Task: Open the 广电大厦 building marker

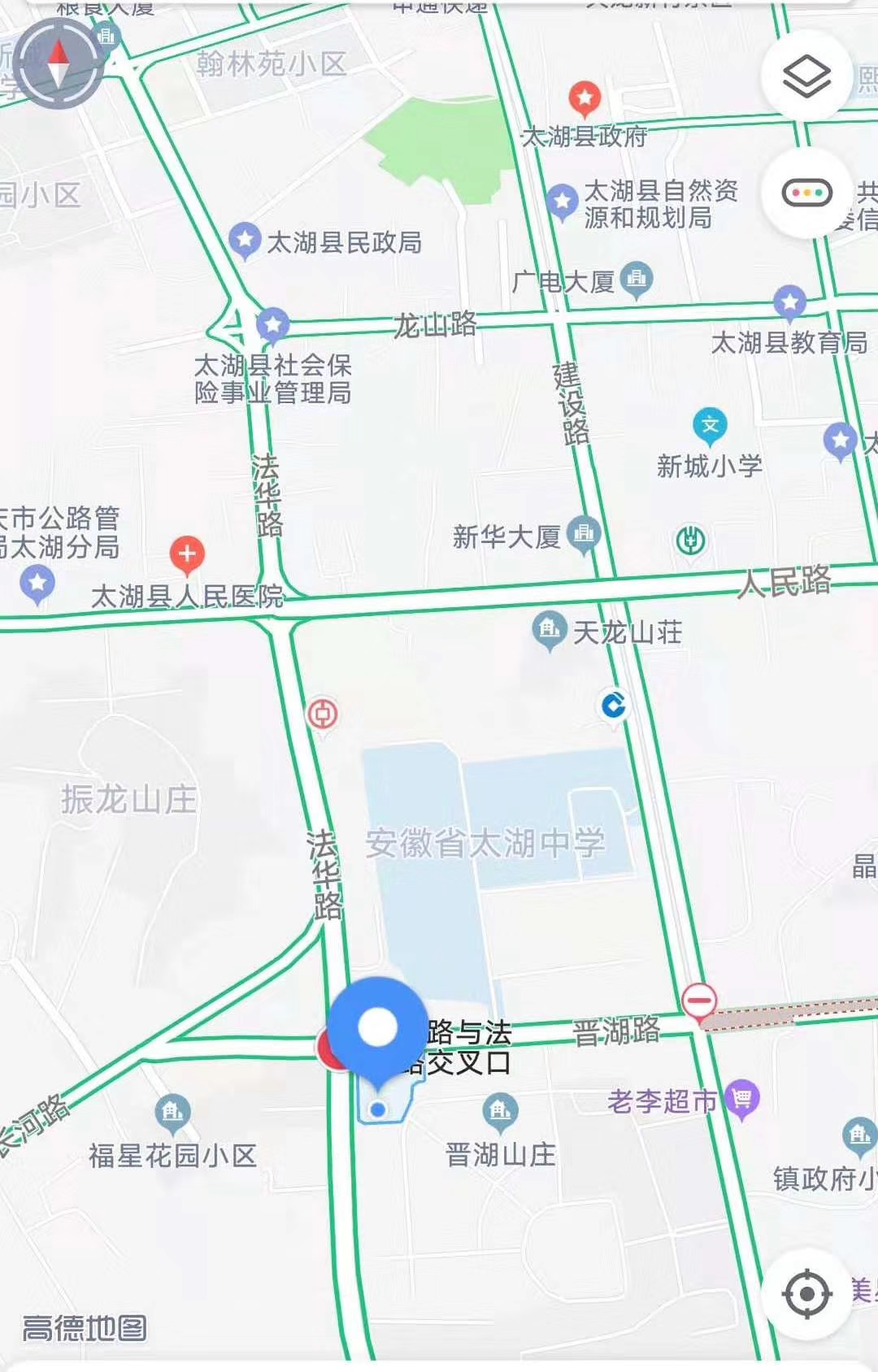Action: (636, 279)
